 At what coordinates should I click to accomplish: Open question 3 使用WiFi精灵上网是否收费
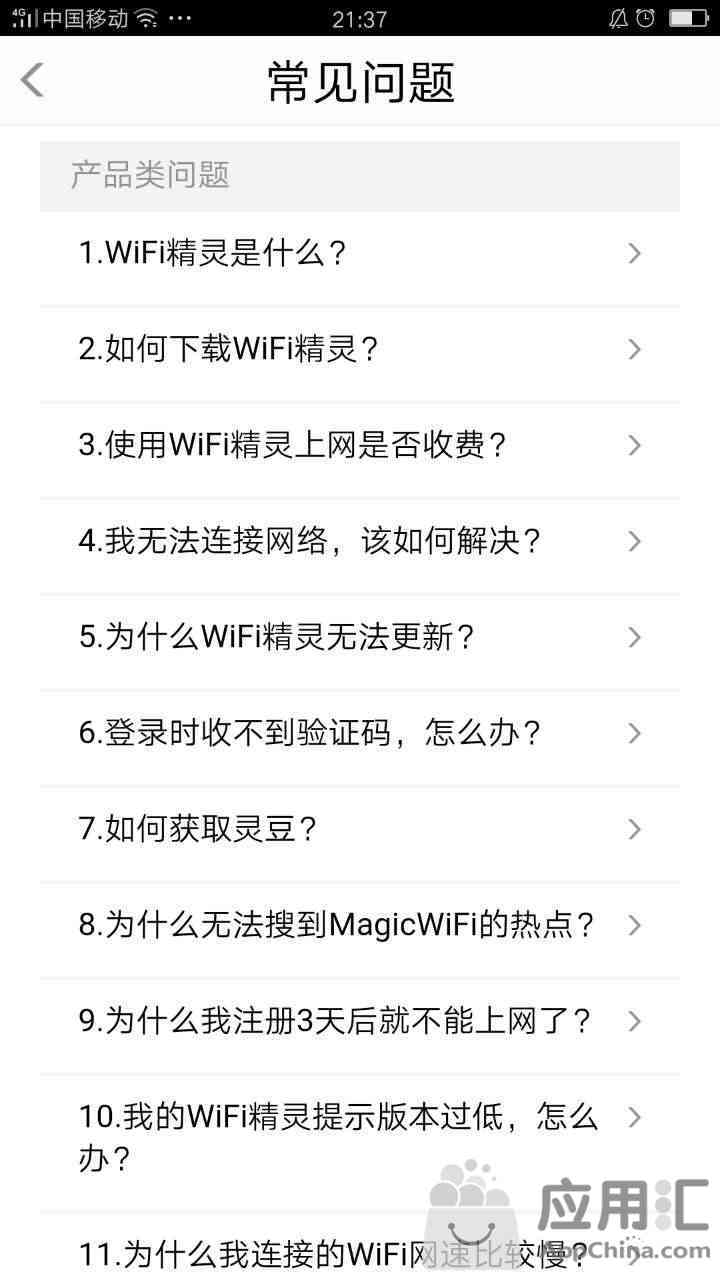click(x=358, y=446)
